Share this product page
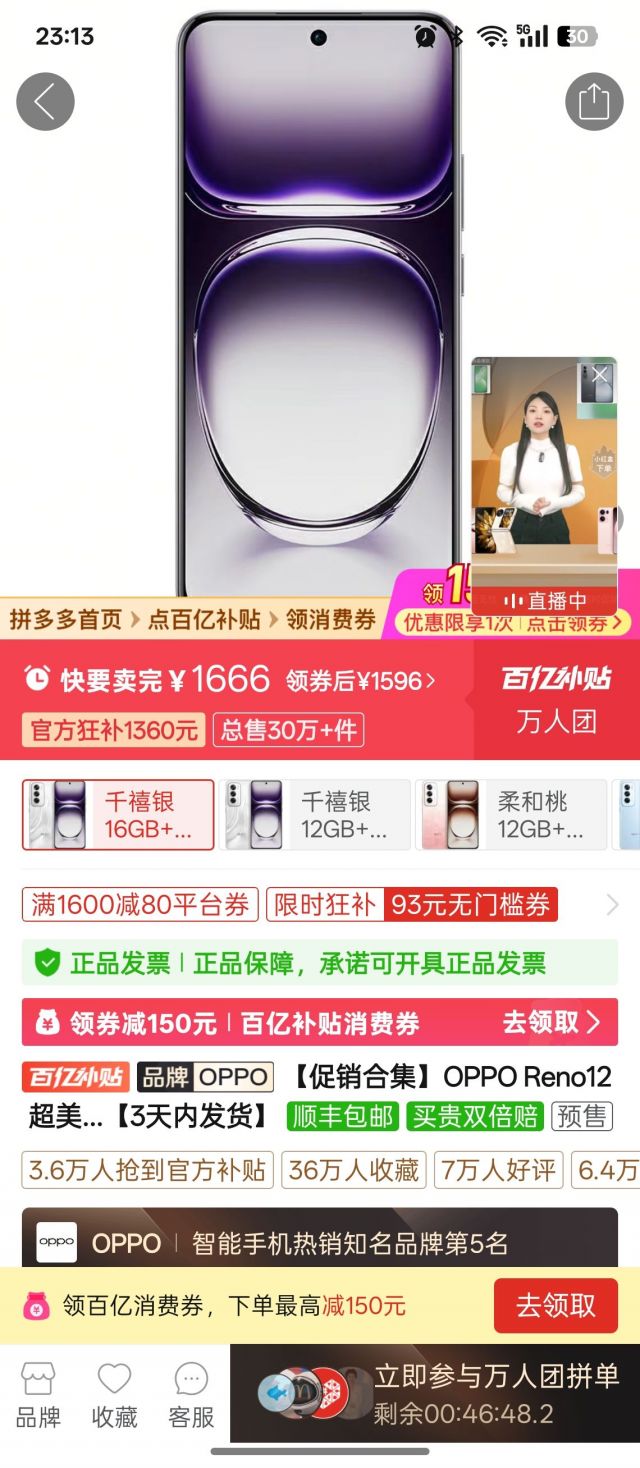Image resolution: width=640 pixels, height=1468 pixels. click(593, 101)
